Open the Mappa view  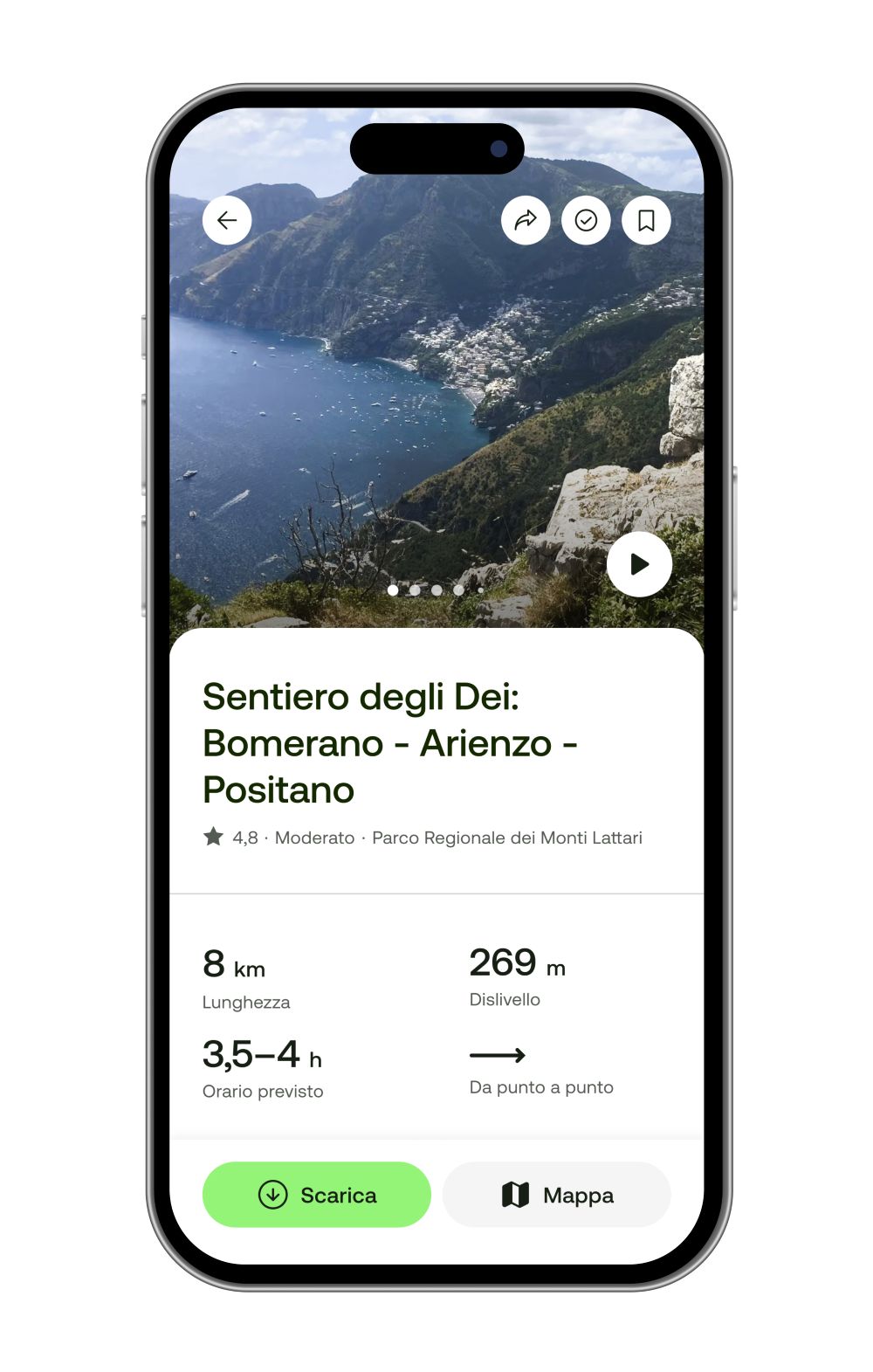coord(557,1194)
